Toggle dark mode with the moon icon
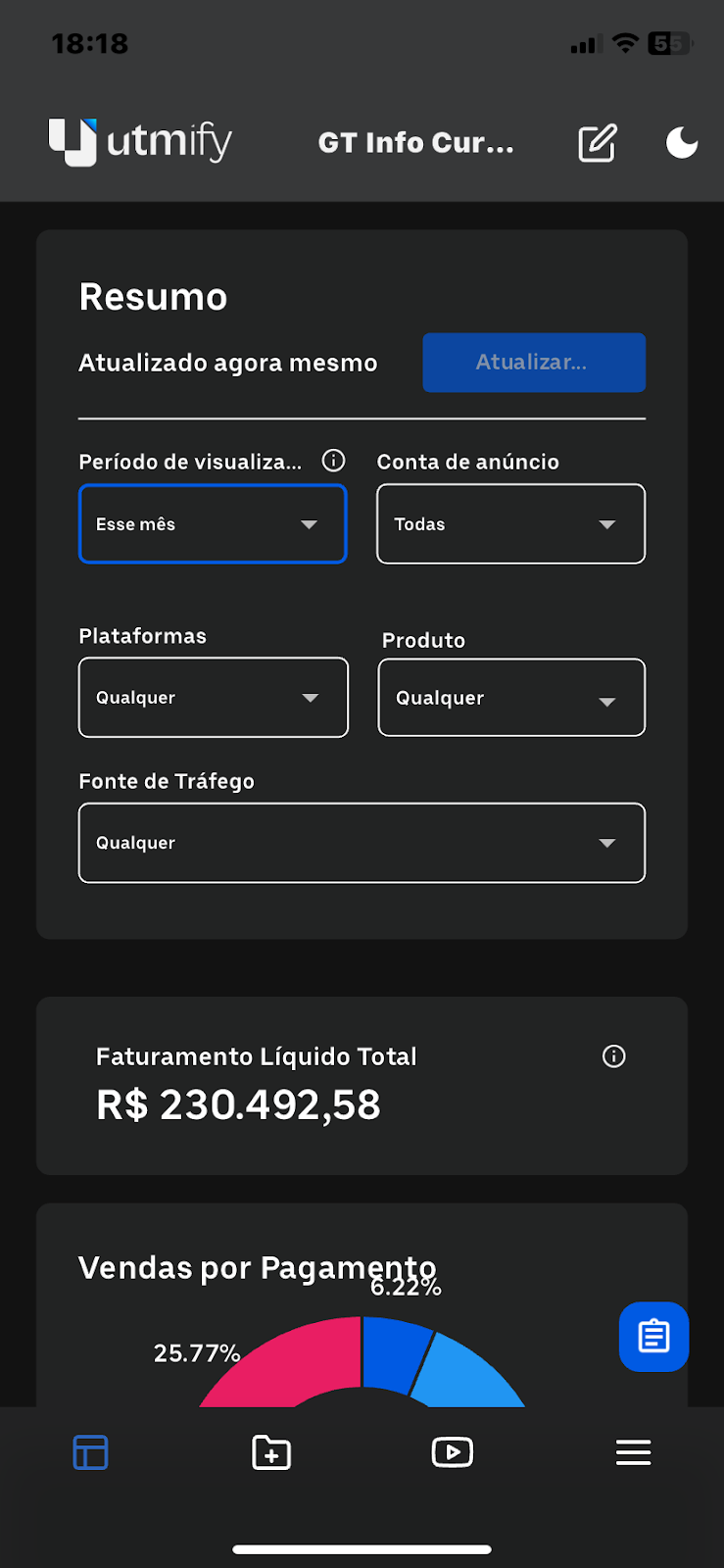724x1568 pixels. (681, 143)
